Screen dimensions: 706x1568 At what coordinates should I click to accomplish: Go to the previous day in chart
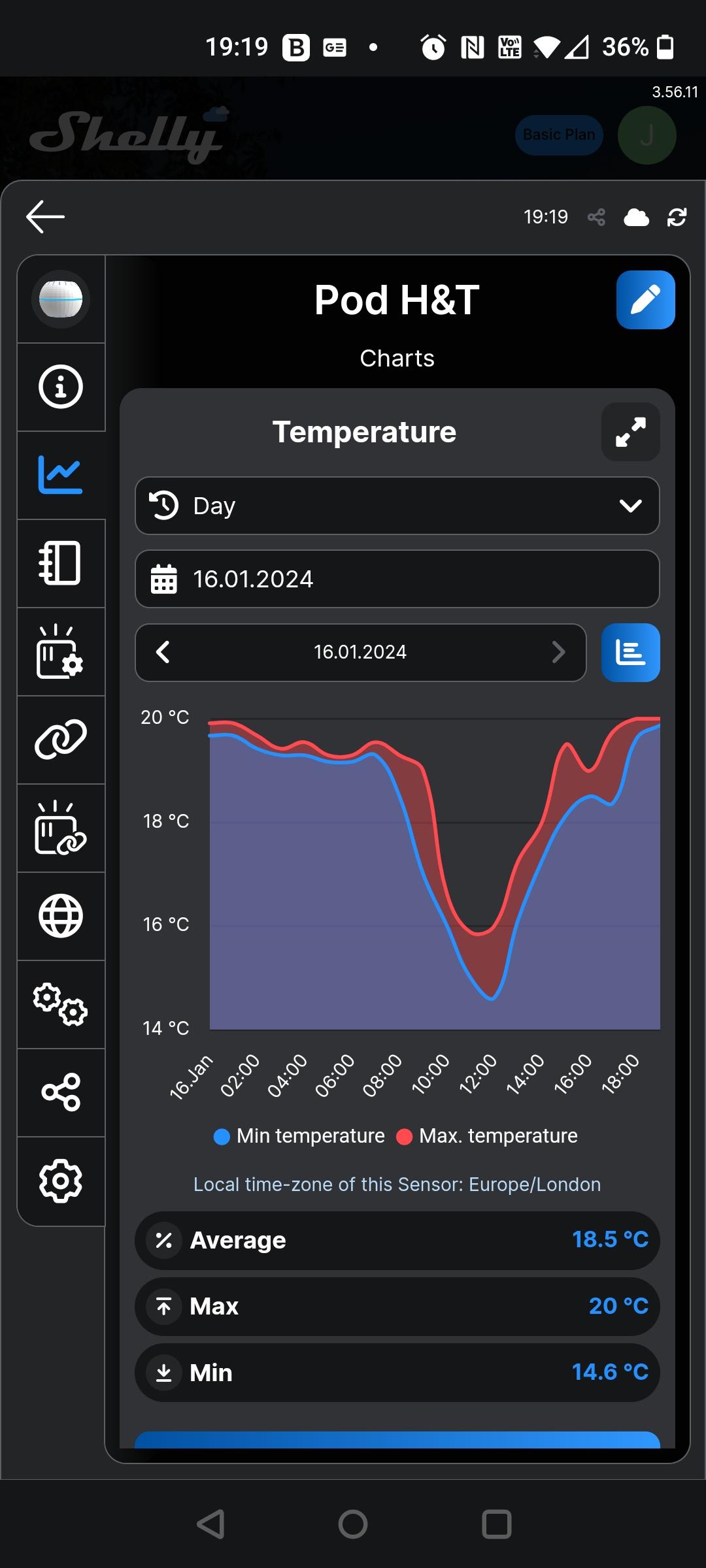tap(163, 652)
